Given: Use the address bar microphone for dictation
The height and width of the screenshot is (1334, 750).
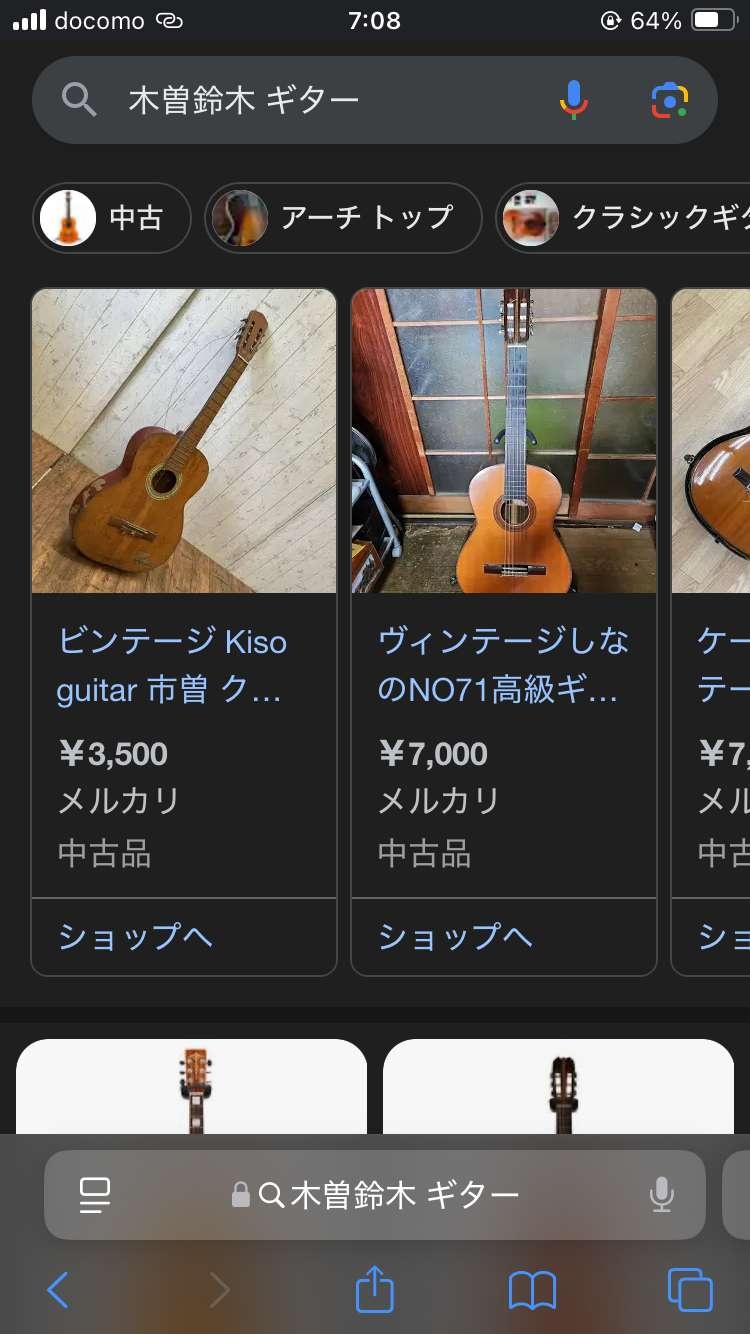Looking at the screenshot, I should point(661,1195).
